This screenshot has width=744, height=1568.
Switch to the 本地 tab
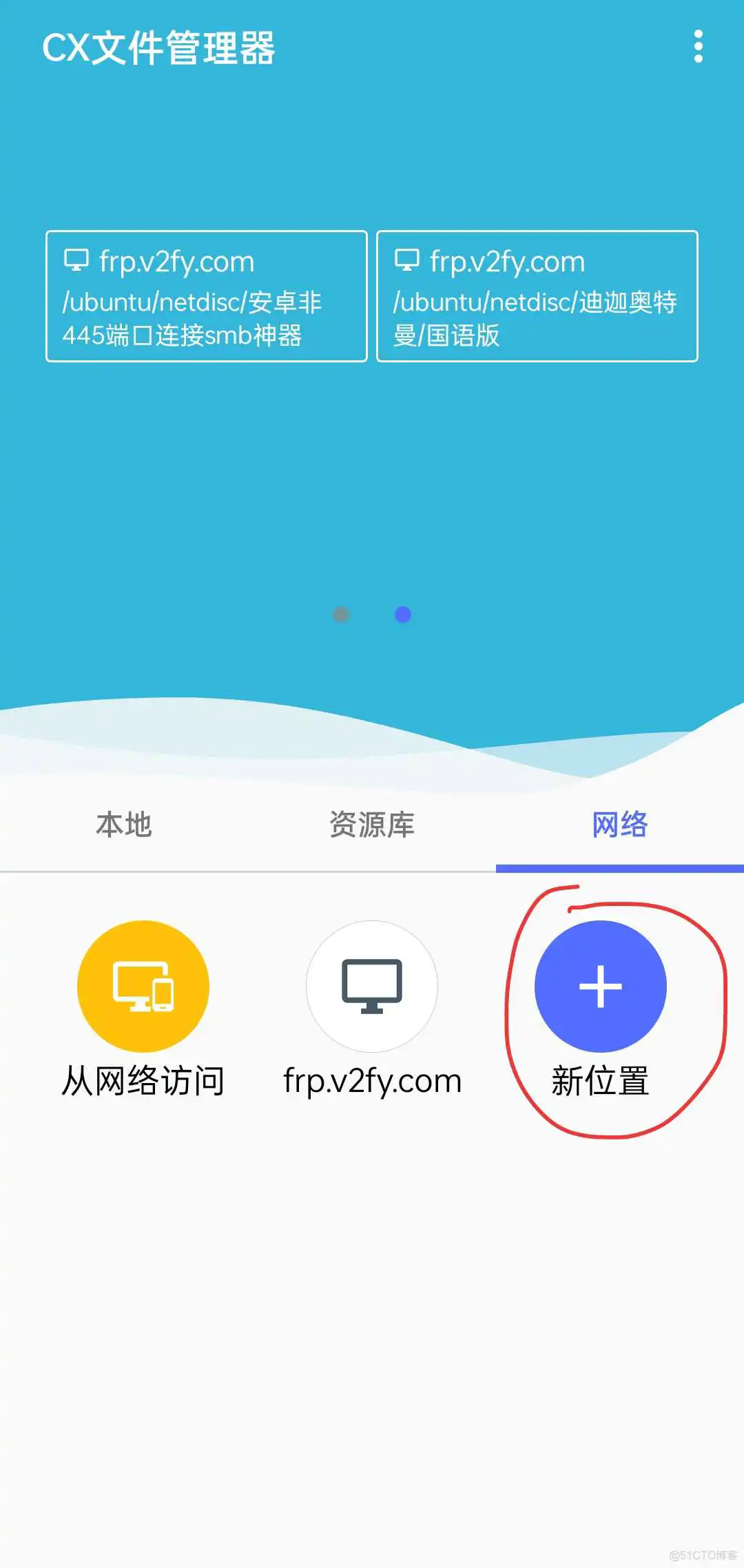(124, 826)
